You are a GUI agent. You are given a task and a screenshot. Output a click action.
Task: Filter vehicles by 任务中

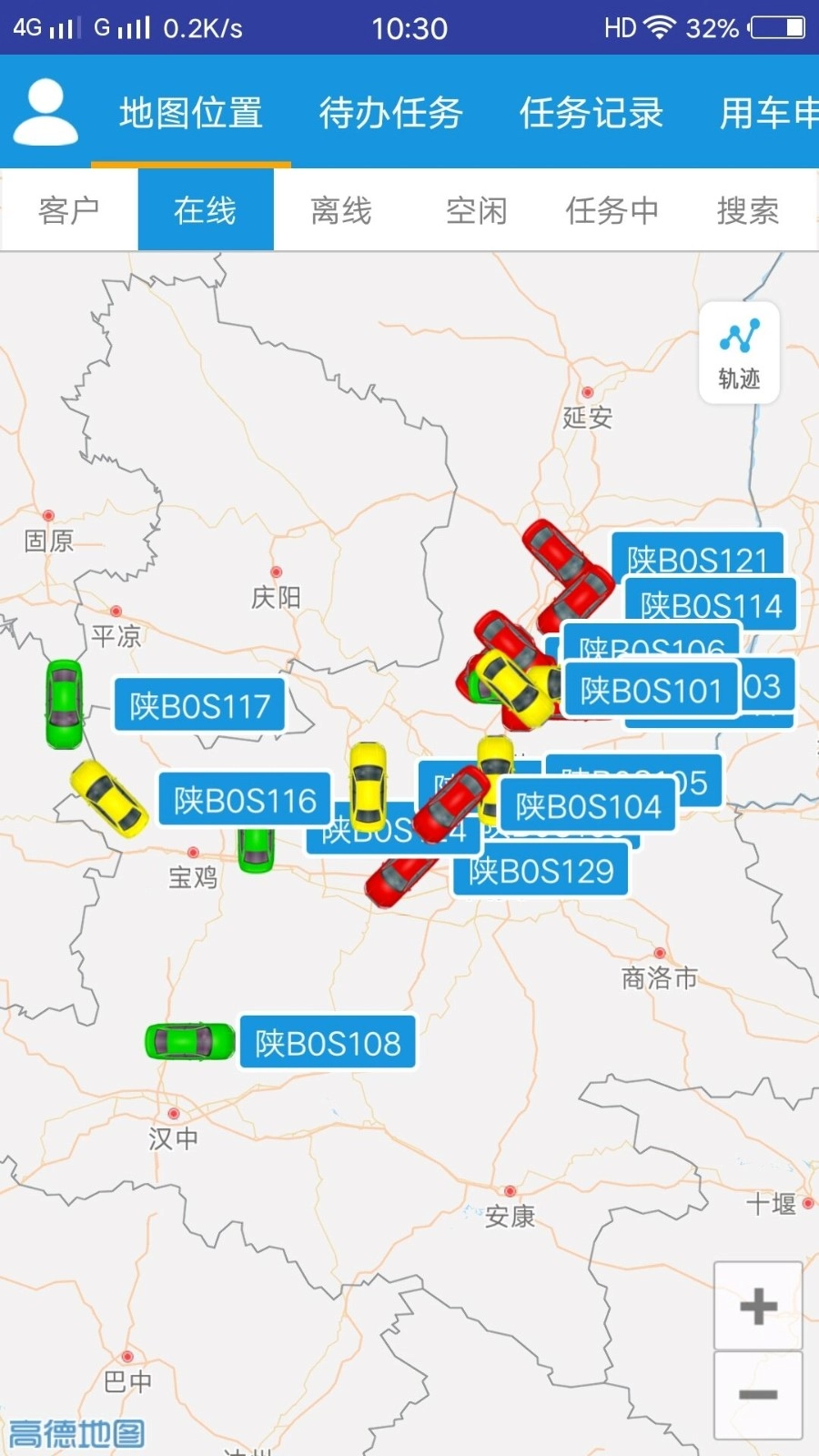[612, 210]
